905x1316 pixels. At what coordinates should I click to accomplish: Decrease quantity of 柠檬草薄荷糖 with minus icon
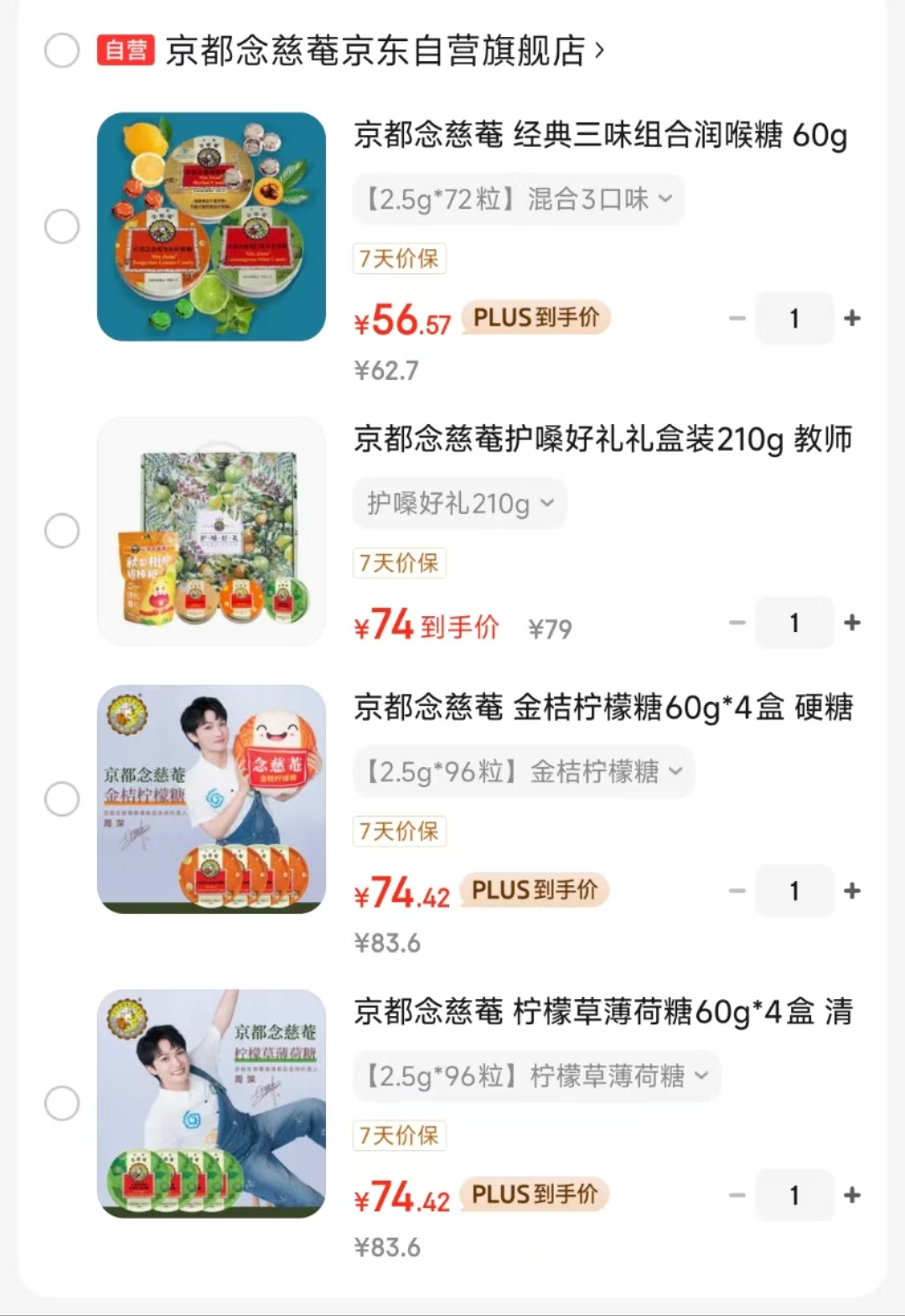tap(736, 1195)
